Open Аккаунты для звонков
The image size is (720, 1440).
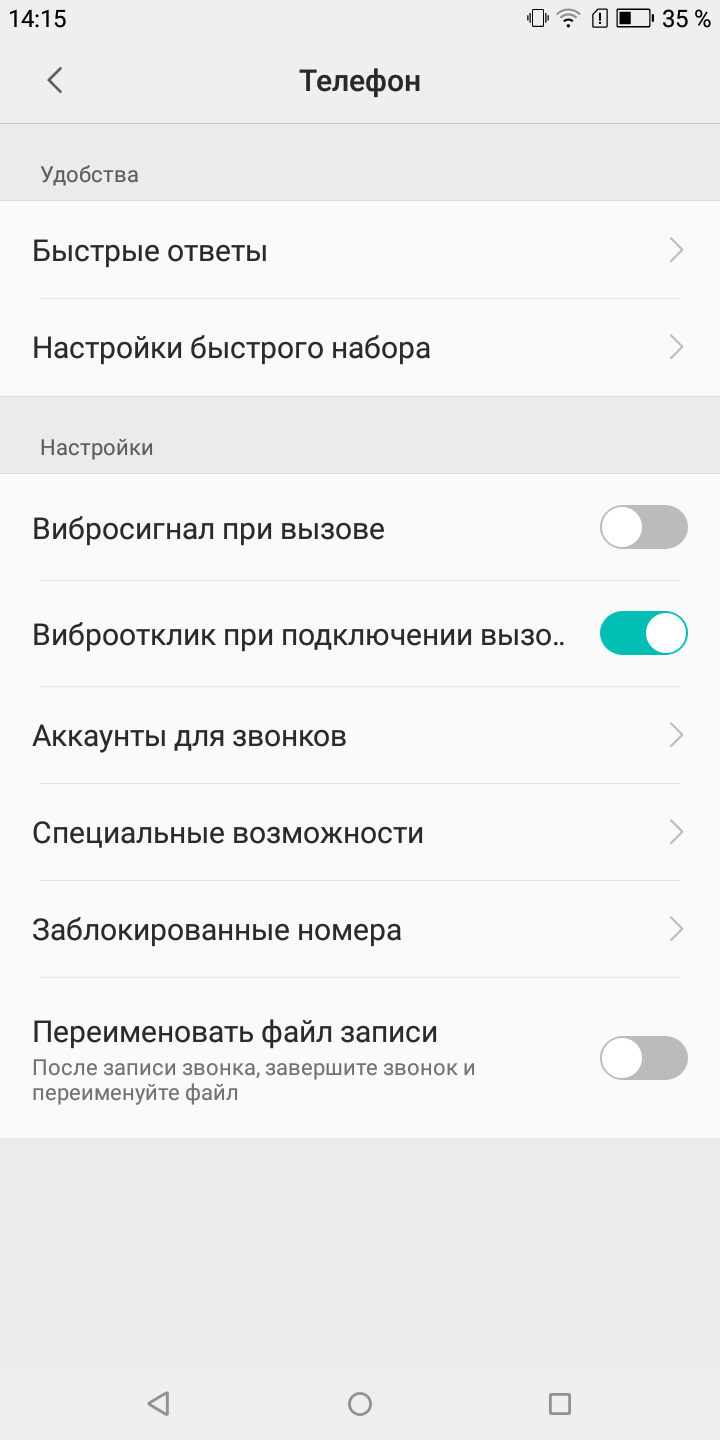point(360,737)
